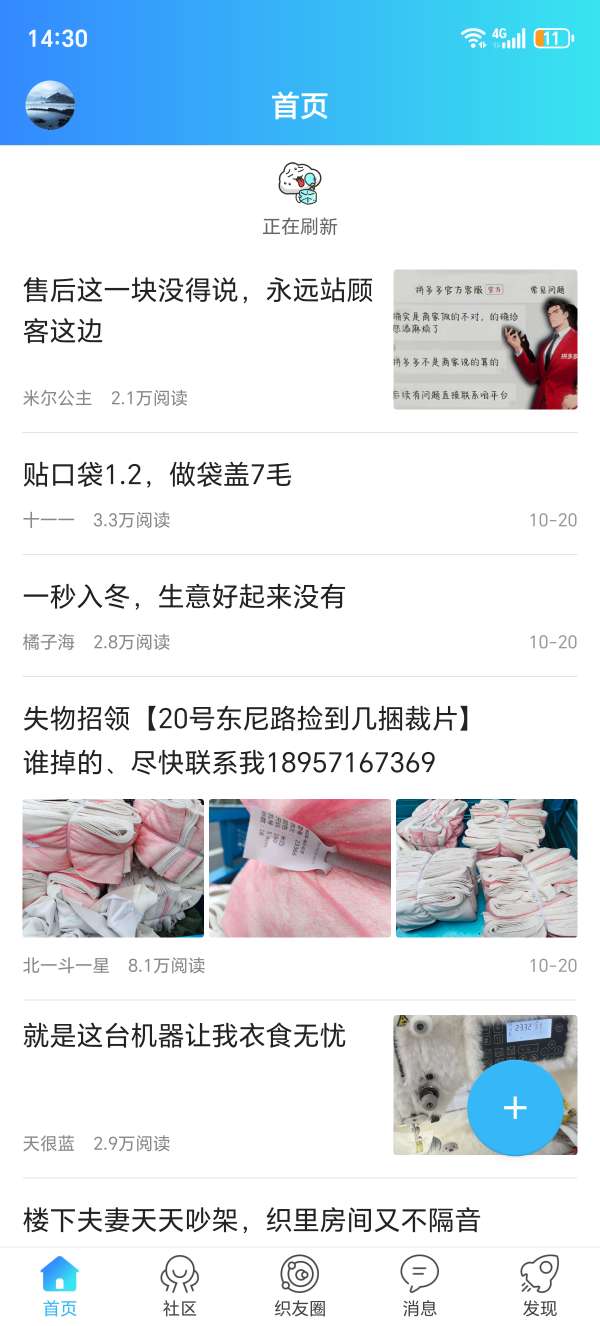The image size is (600, 1326).
Task: Create a new post with the plus button
Action: point(515,1107)
